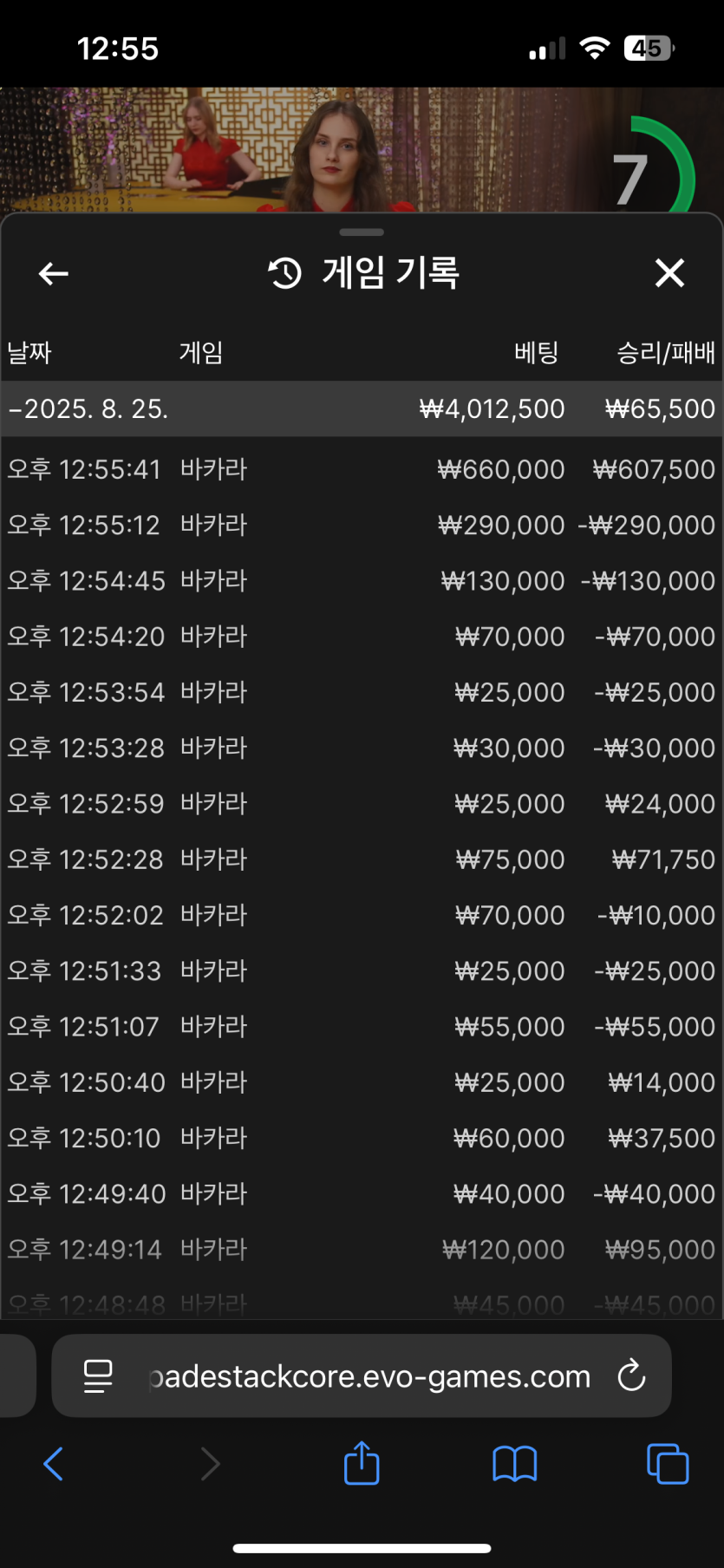Open Safari bookmarks
This screenshot has height=1568, width=724.
coord(515,1464)
